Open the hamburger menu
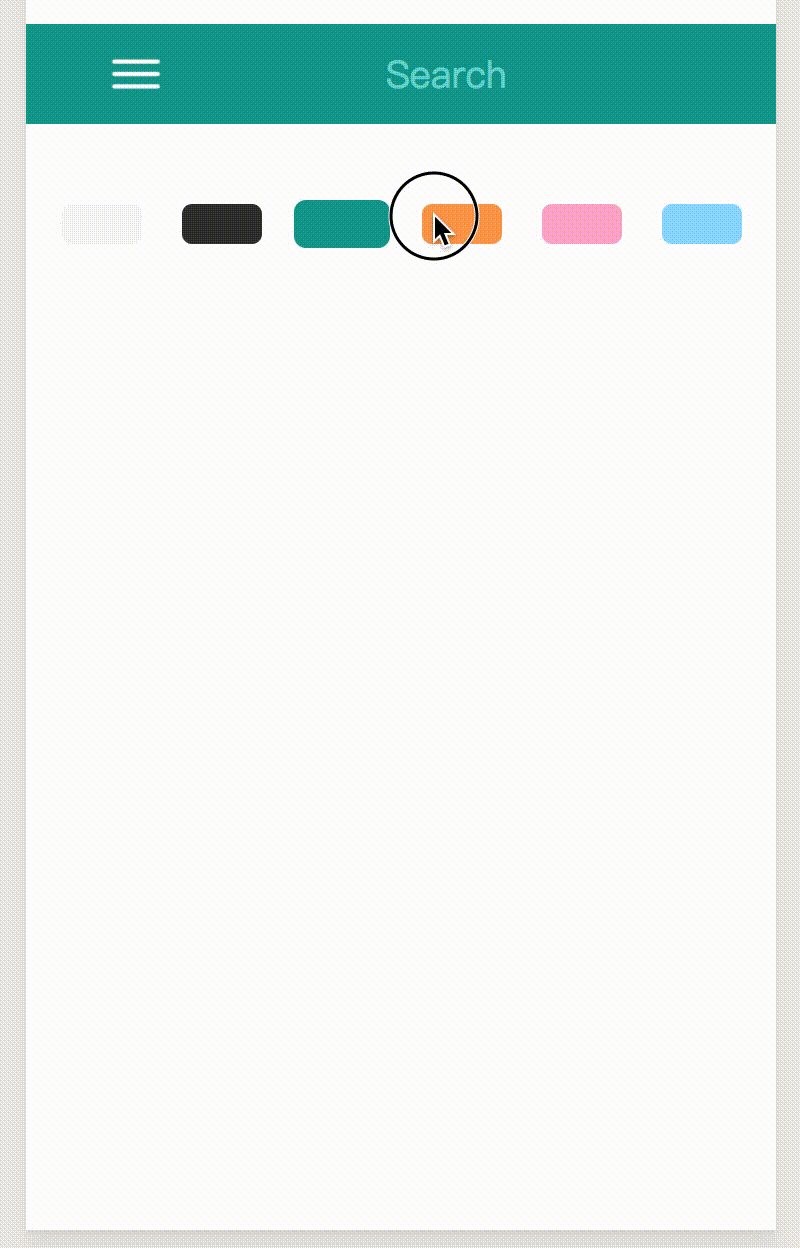 pyautogui.click(x=136, y=74)
